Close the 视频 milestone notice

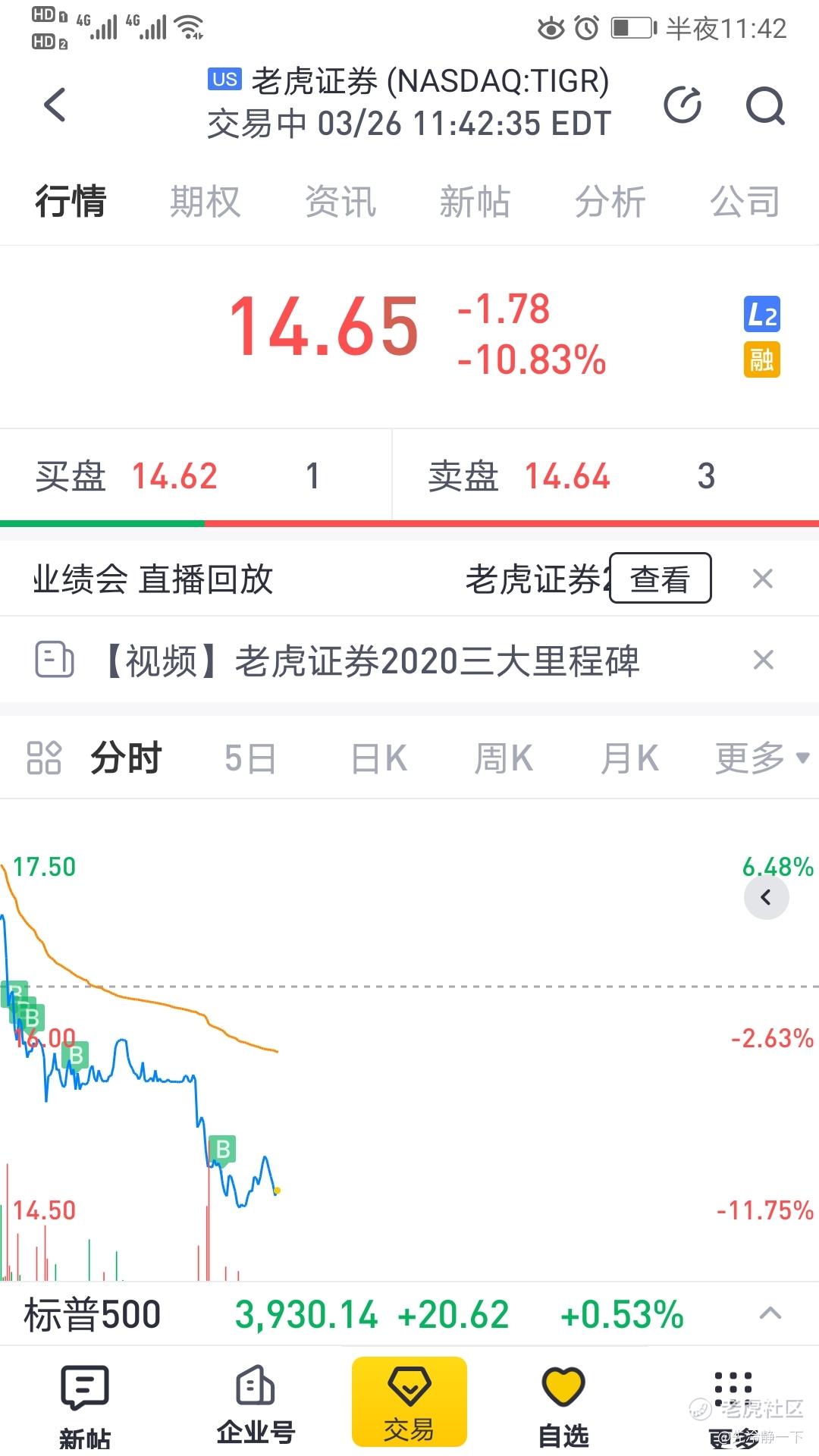click(x=763, y=660)
